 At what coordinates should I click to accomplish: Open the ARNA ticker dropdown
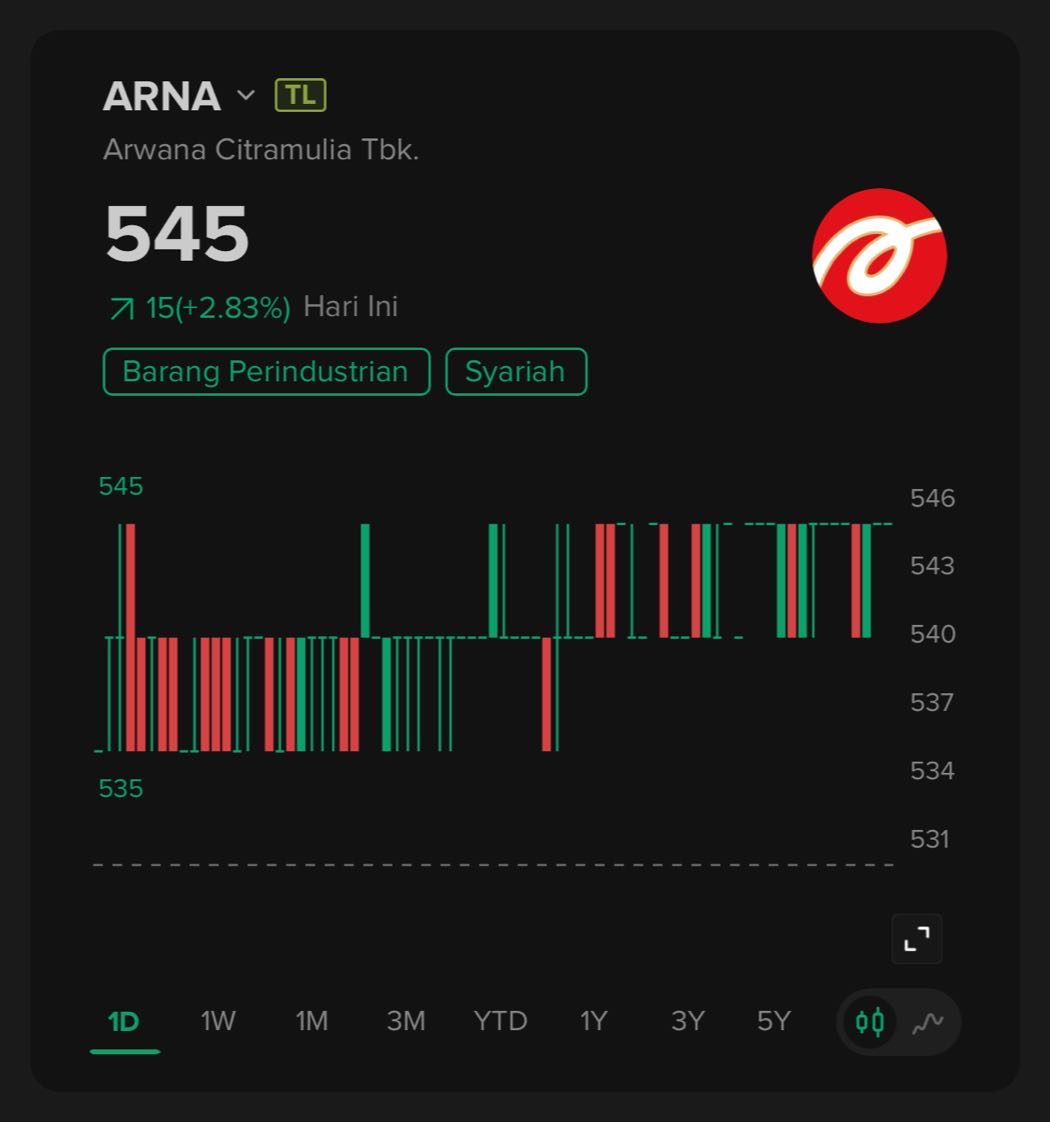(245, 97)
